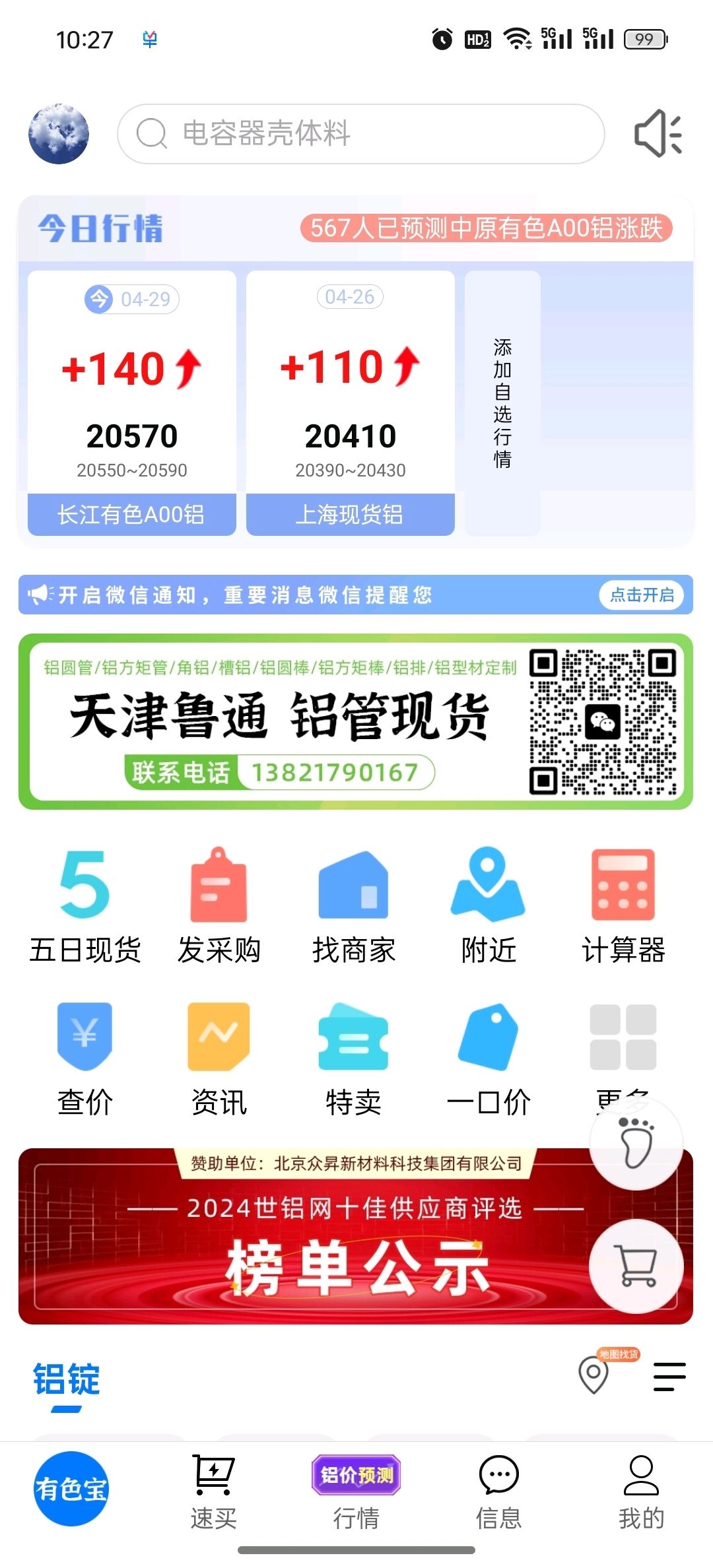
Task: Open 查价 price lookup
Action: [x=85, y=1059]
